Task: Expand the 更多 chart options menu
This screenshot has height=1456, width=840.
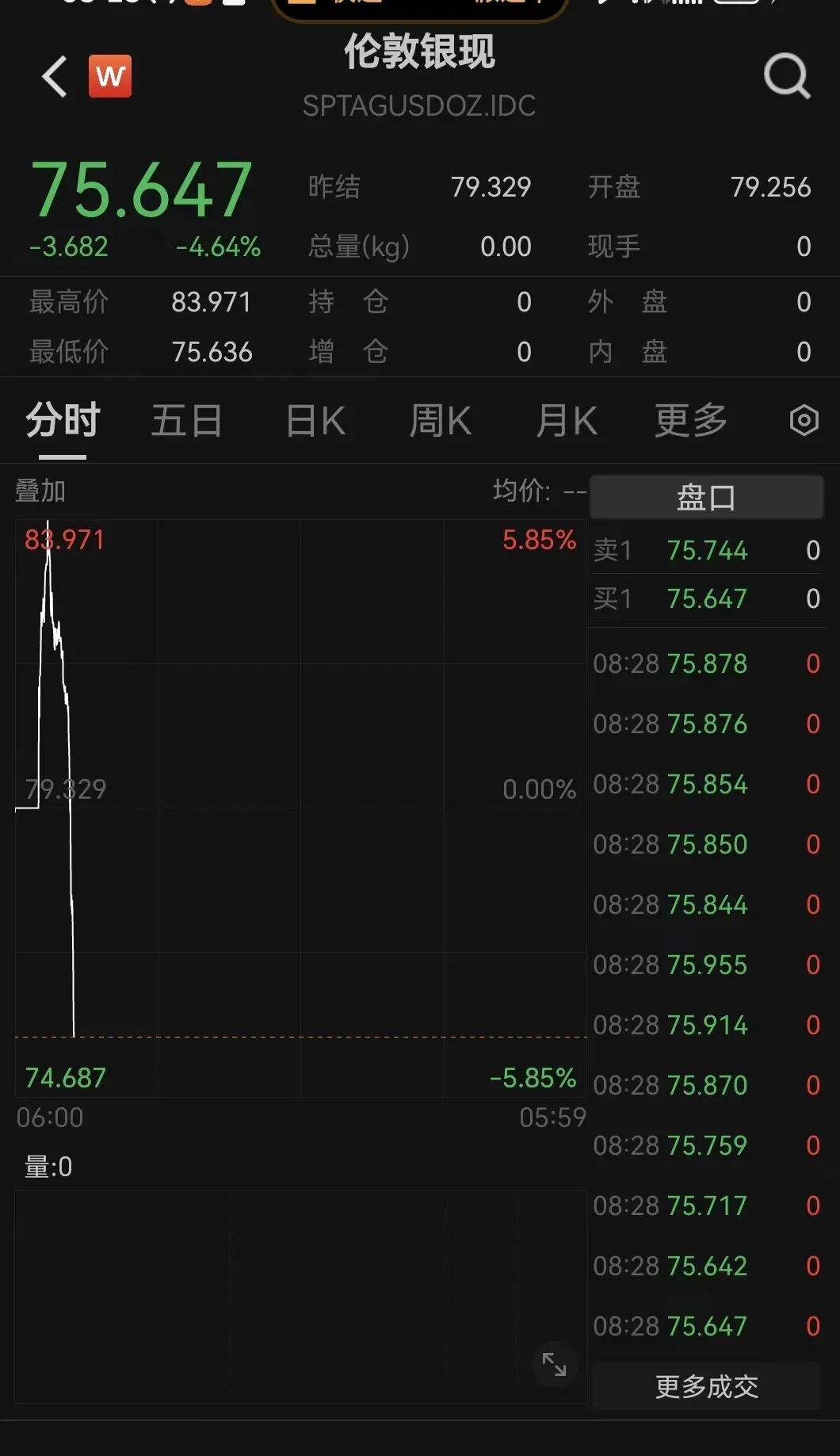Action: click(x=690, y=420)
